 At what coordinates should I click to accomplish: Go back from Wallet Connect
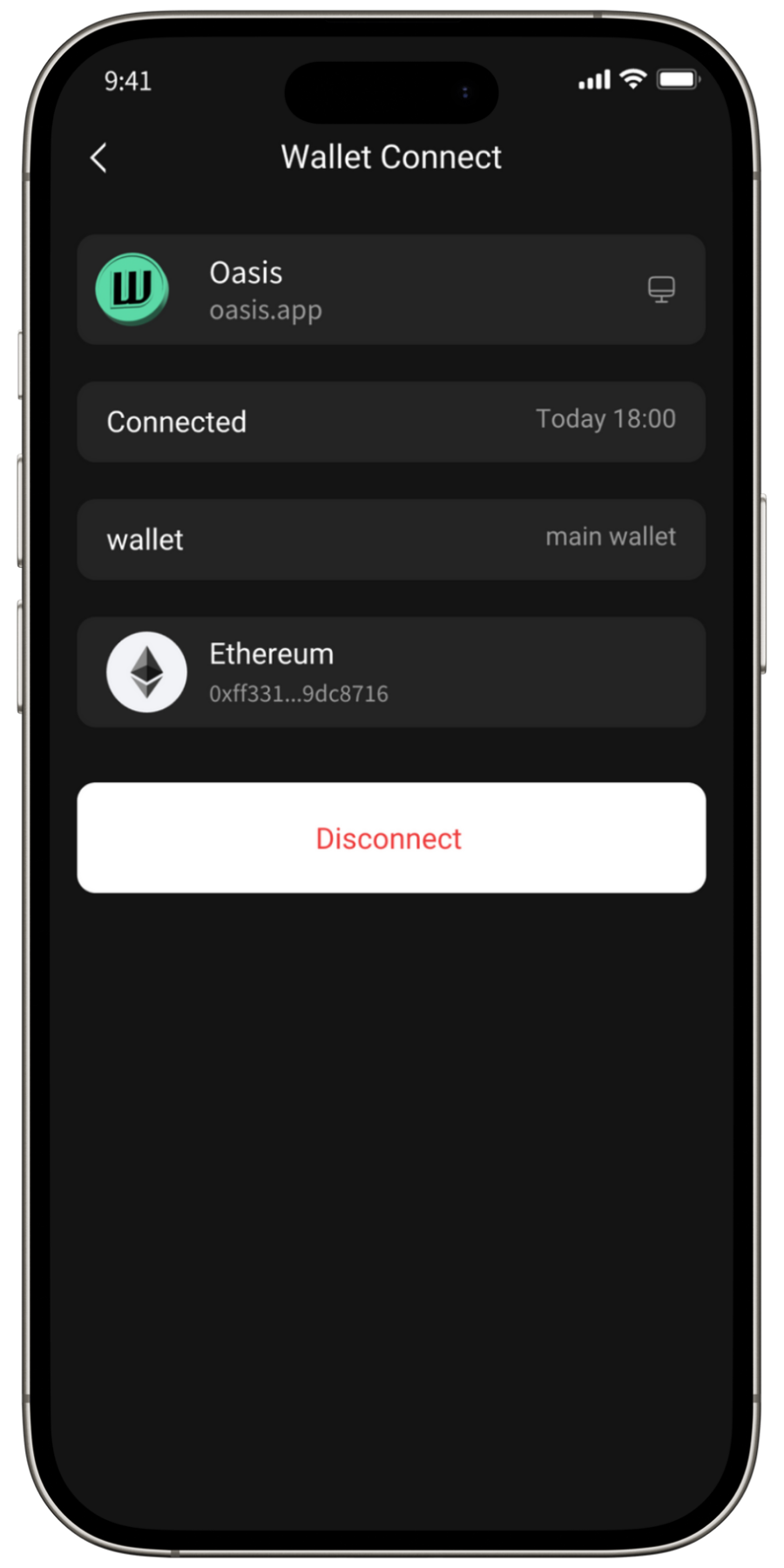(x=99, y=158)
